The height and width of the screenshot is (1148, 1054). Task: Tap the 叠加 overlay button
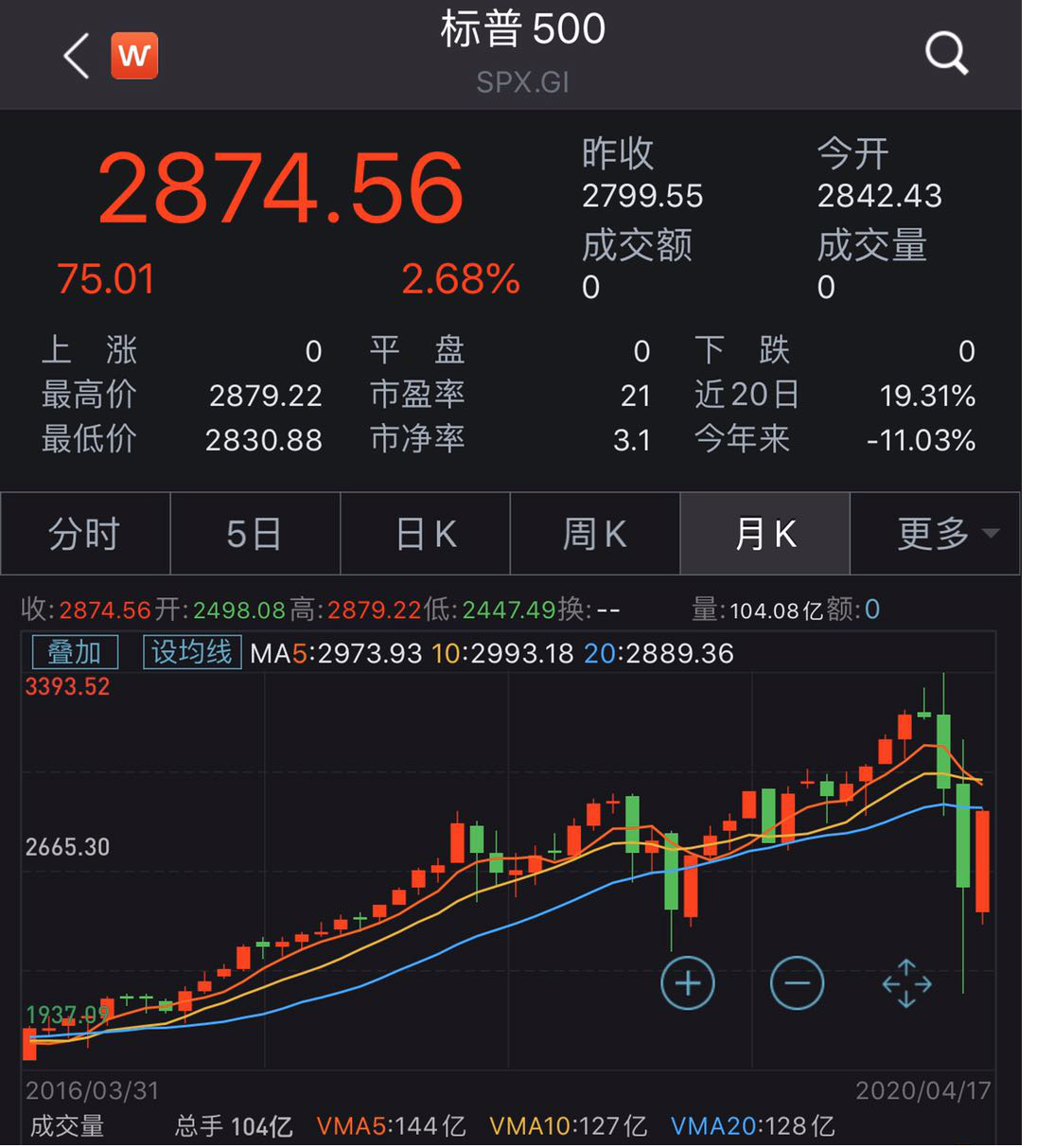click(x=75, y=652)
